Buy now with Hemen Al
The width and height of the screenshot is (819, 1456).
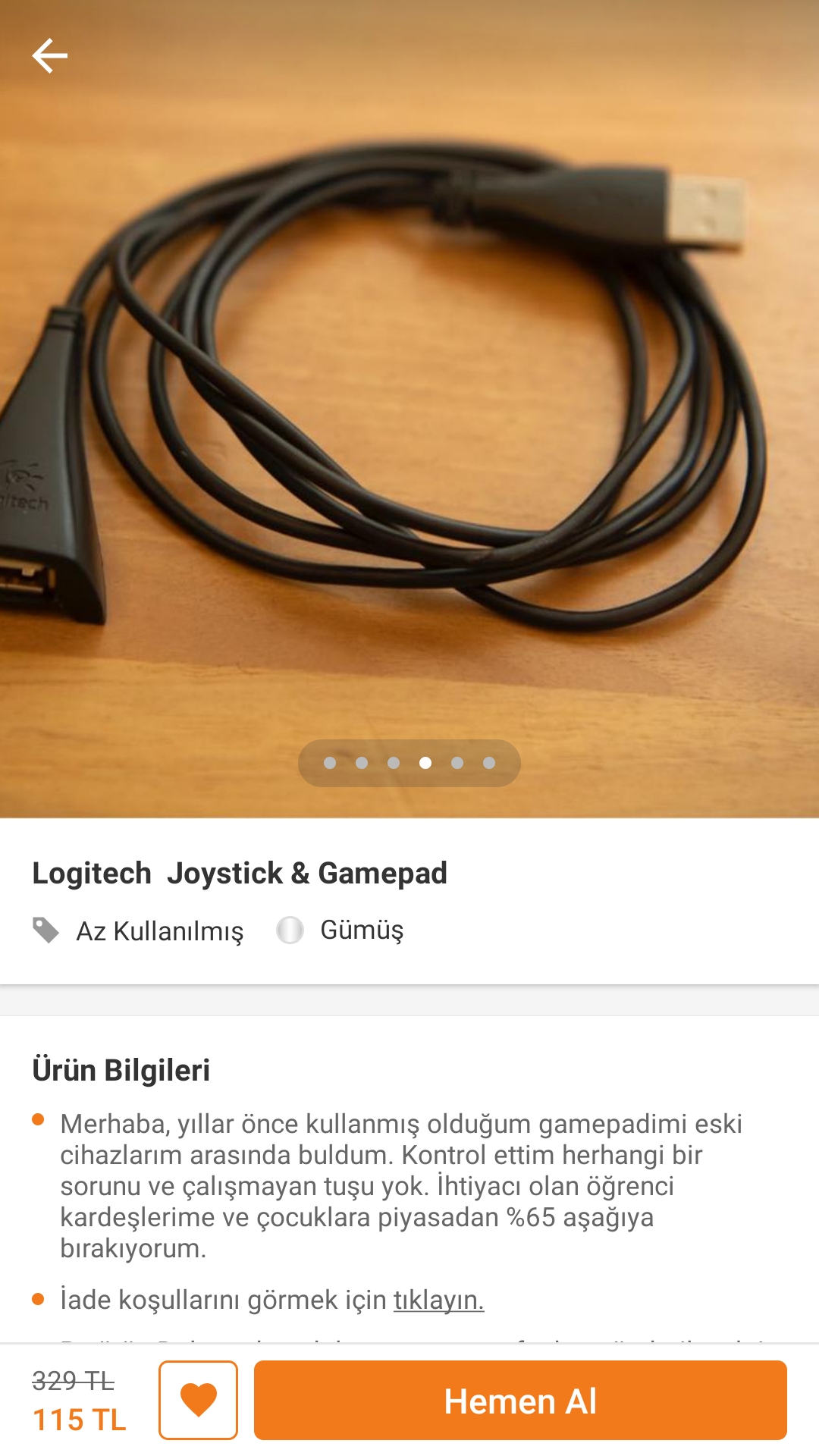coord(520,1400)
